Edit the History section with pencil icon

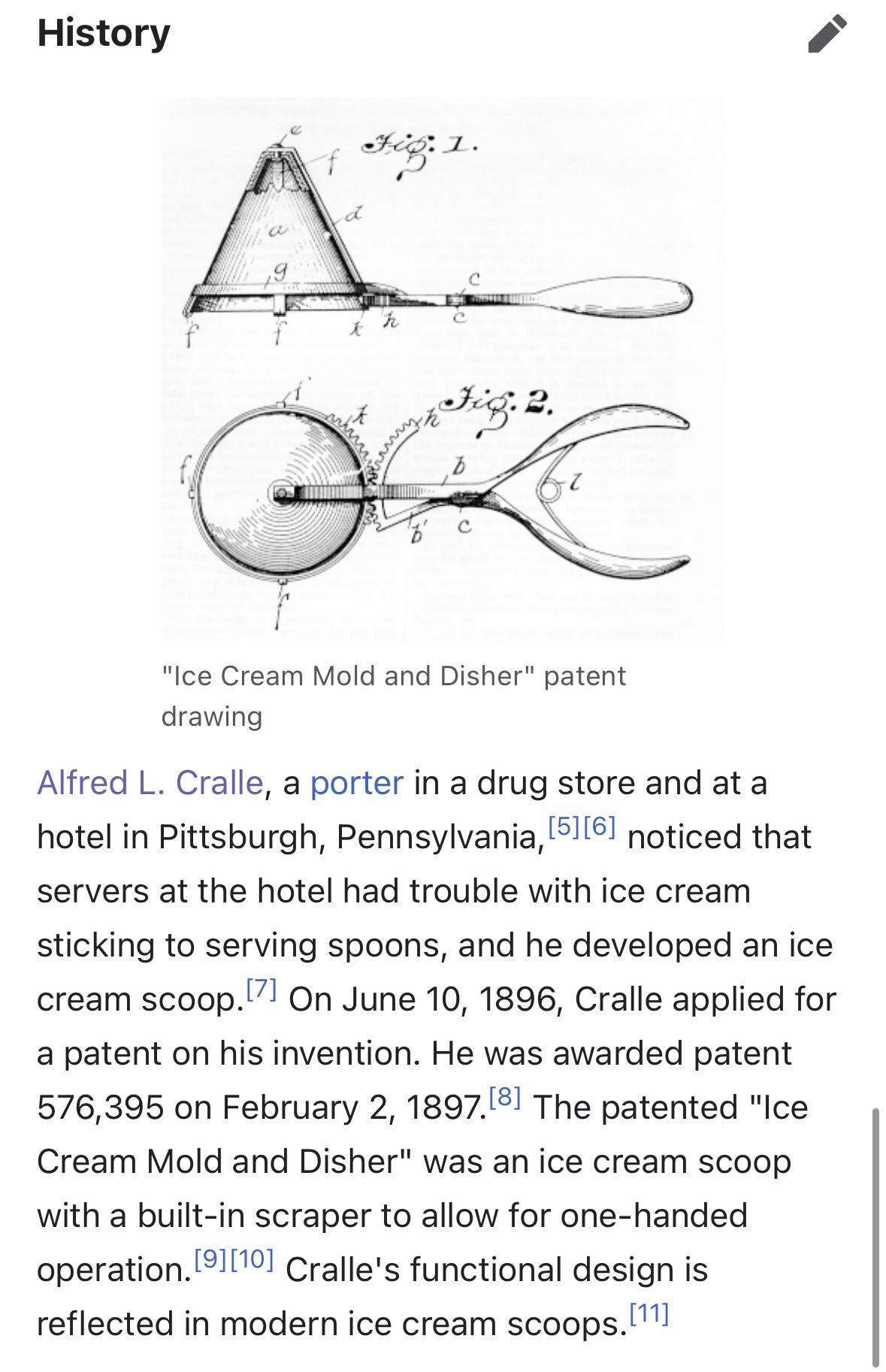point(827,35)
